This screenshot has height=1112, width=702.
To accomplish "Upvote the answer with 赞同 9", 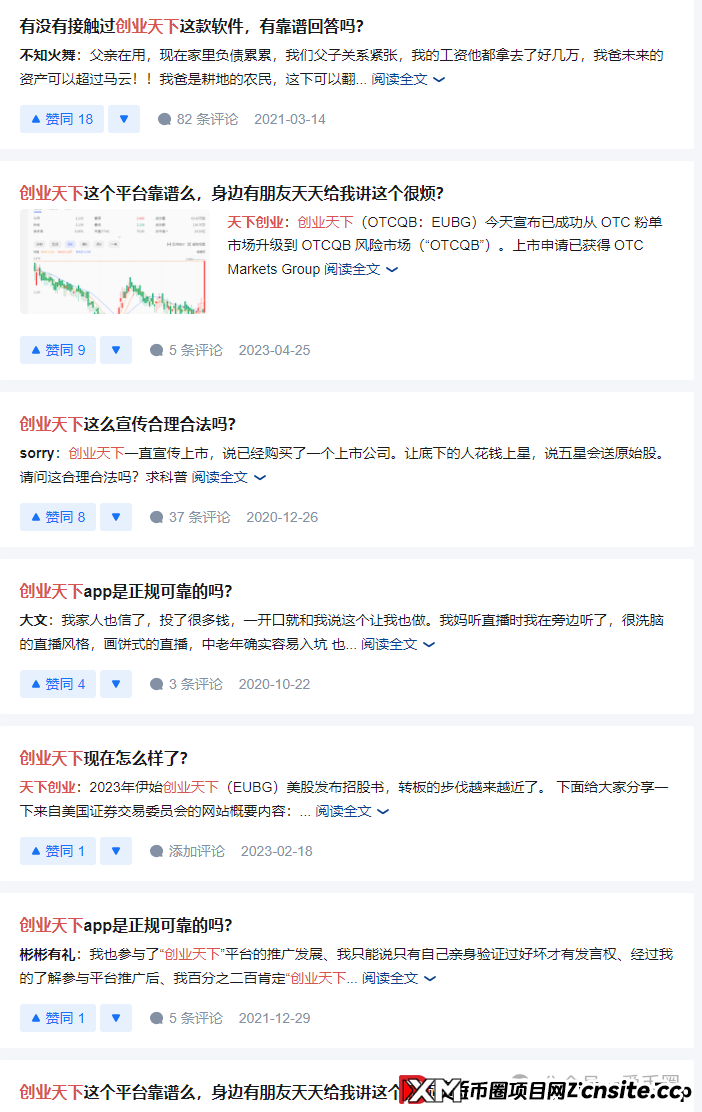I will point(58,350).
